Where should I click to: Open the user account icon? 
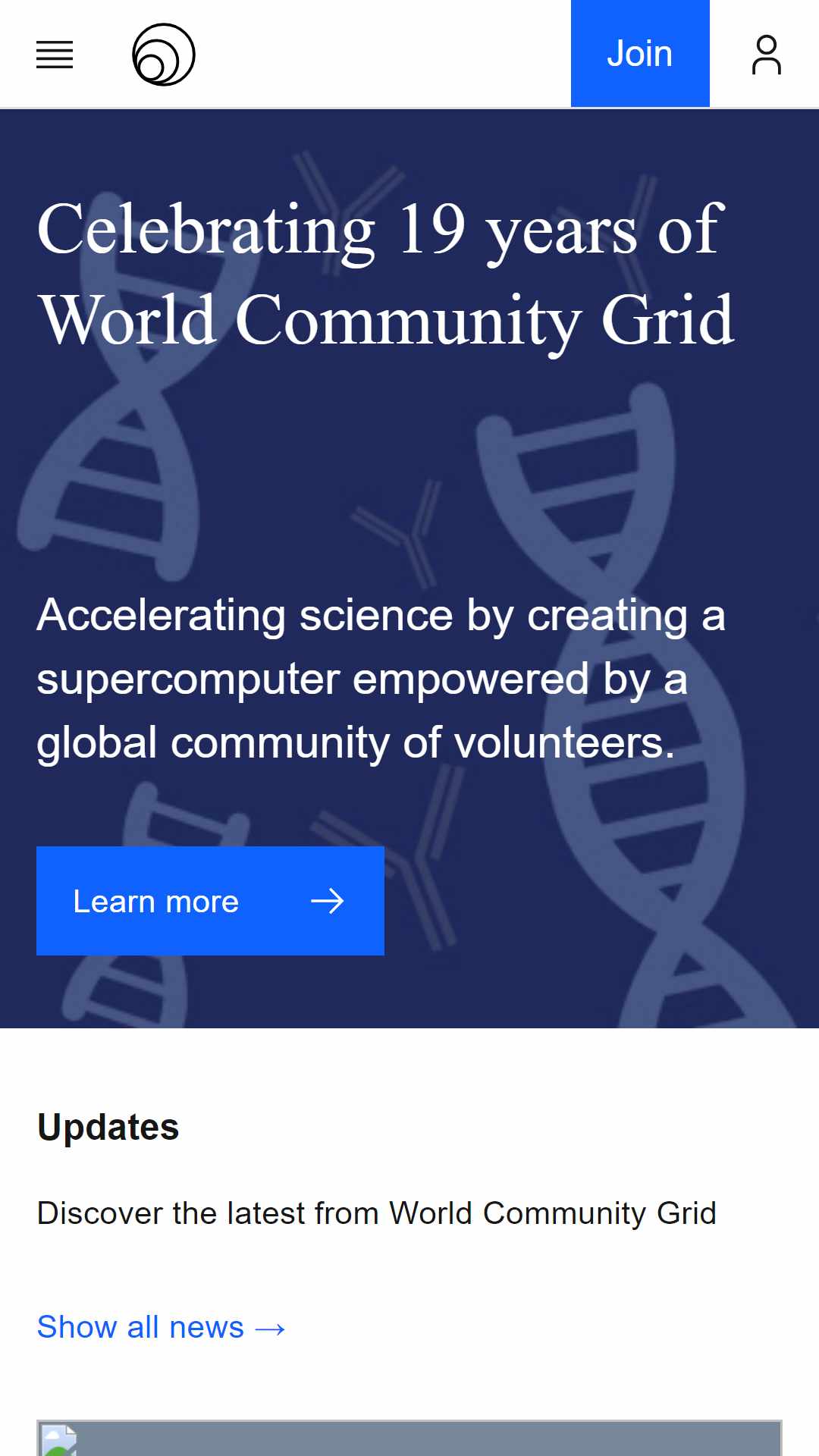pos(766,55)
